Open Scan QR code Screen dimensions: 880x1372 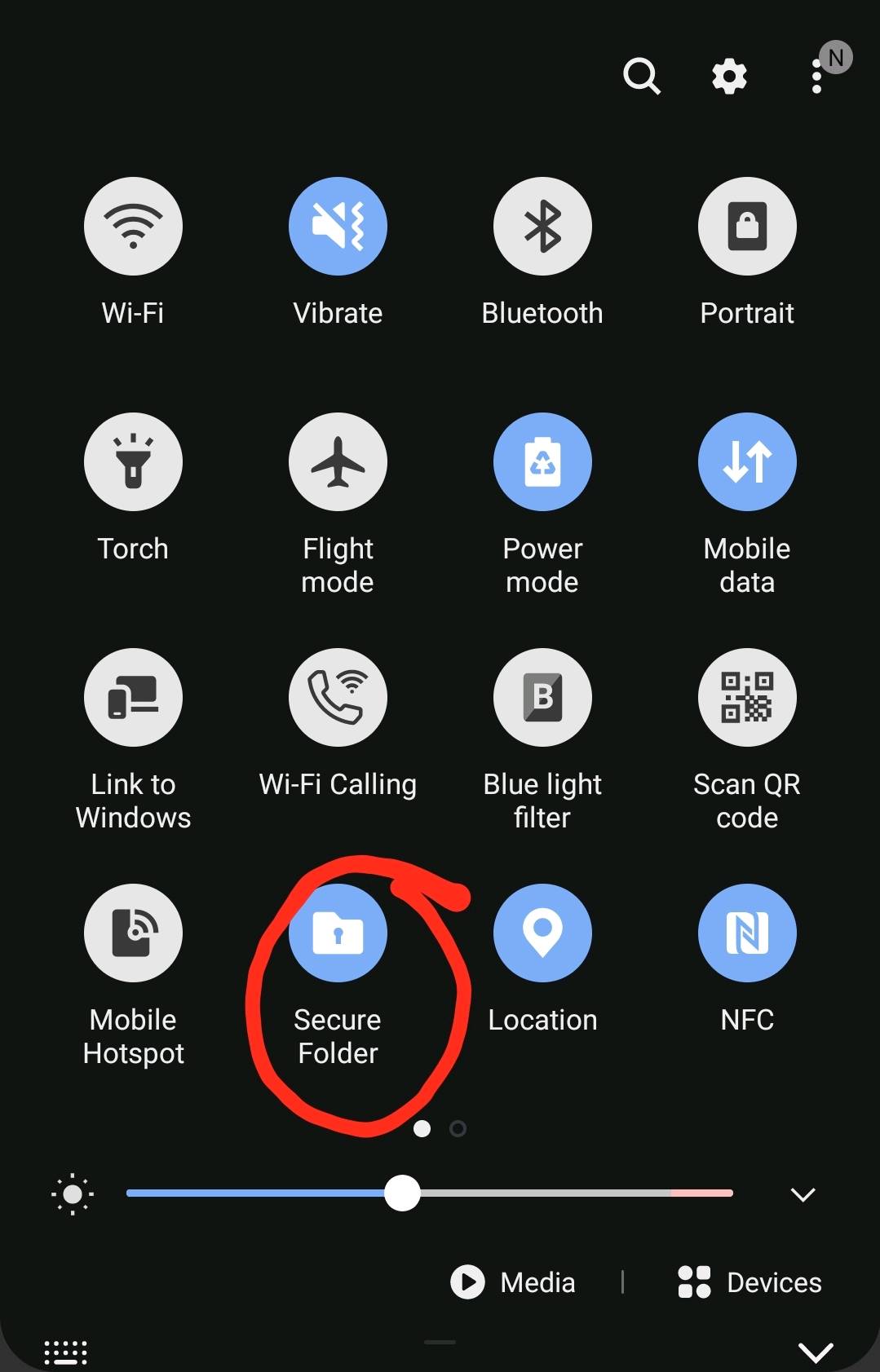pyautogui.click(x=747, y=697)
